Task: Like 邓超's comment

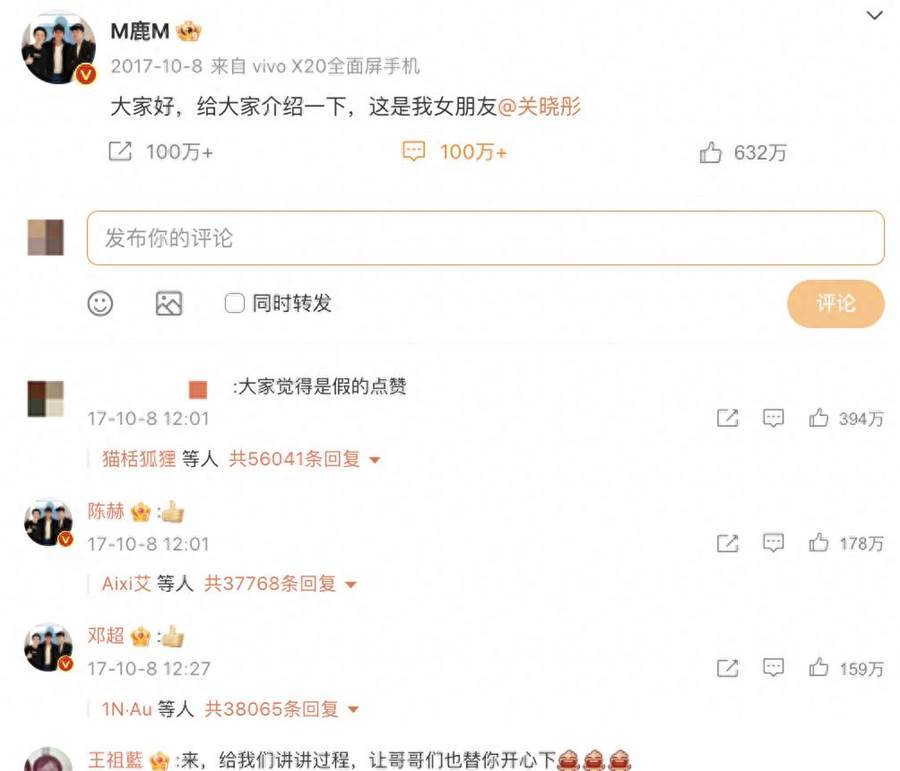Action: tap(819, 668)
